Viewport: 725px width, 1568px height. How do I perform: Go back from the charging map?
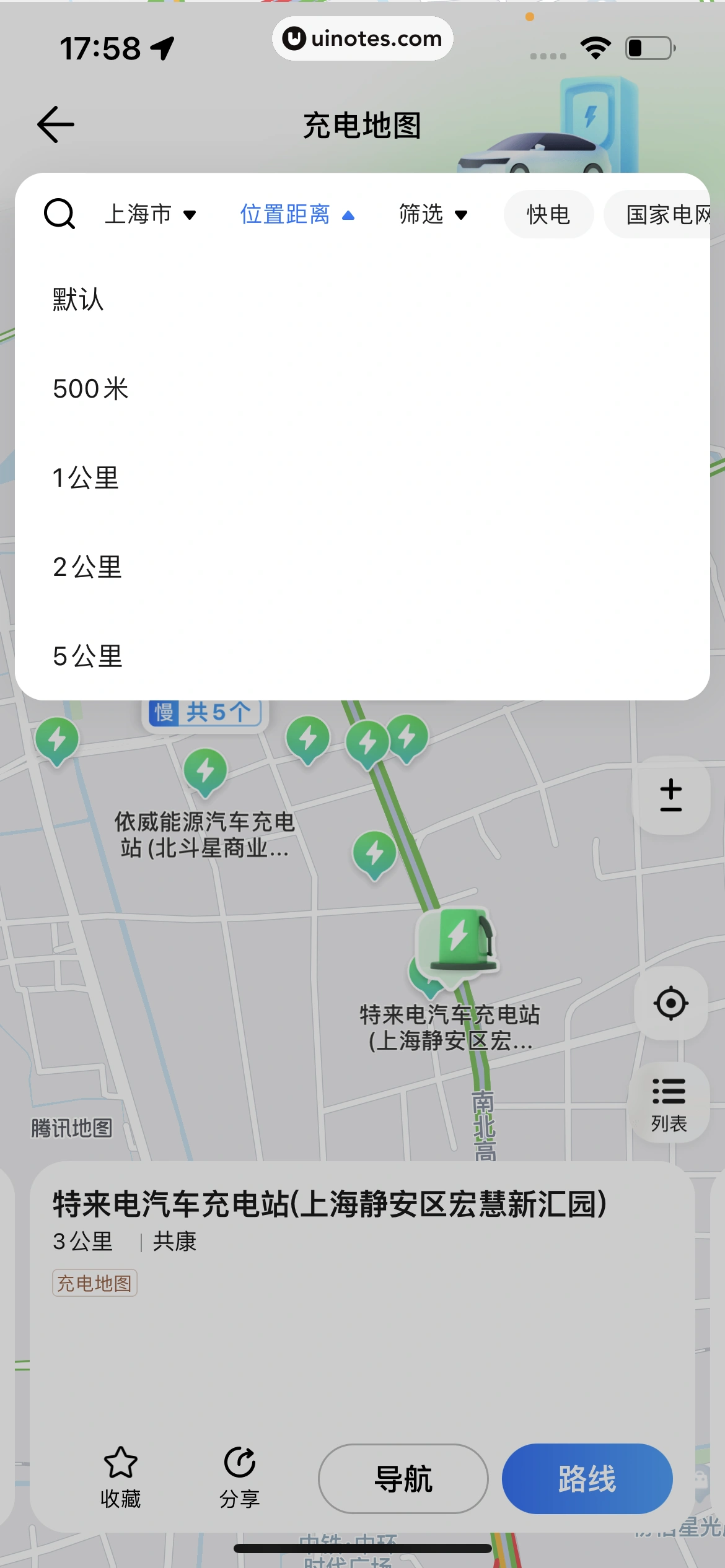pos(56,124)
